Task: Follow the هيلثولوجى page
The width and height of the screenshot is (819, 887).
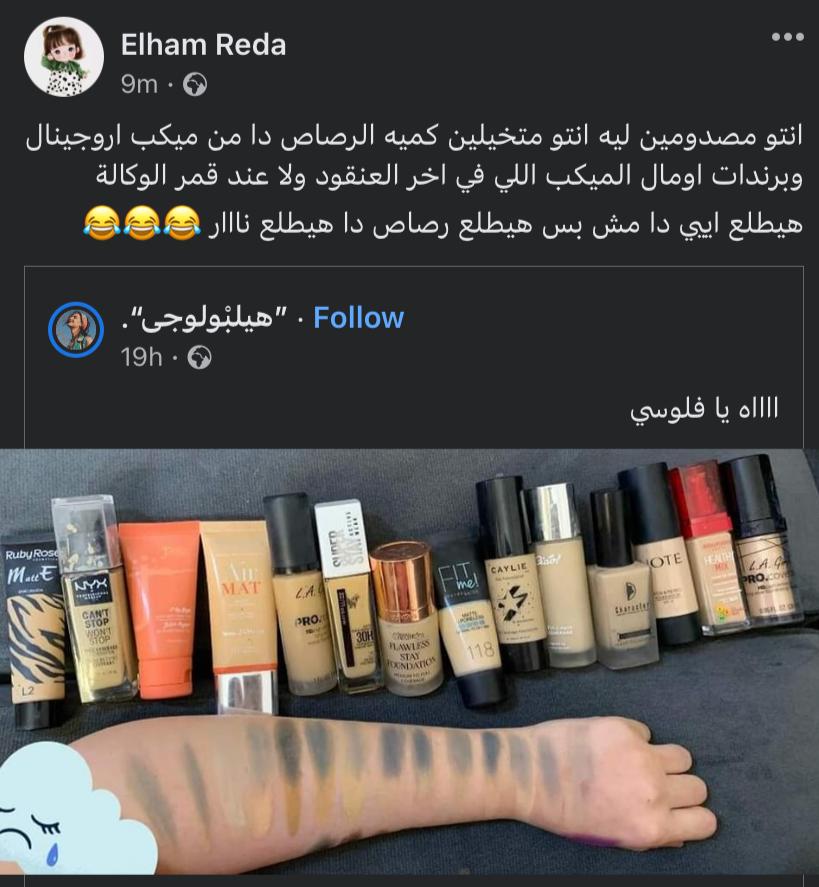Action: pyautogui.click(x=358, y=318)
